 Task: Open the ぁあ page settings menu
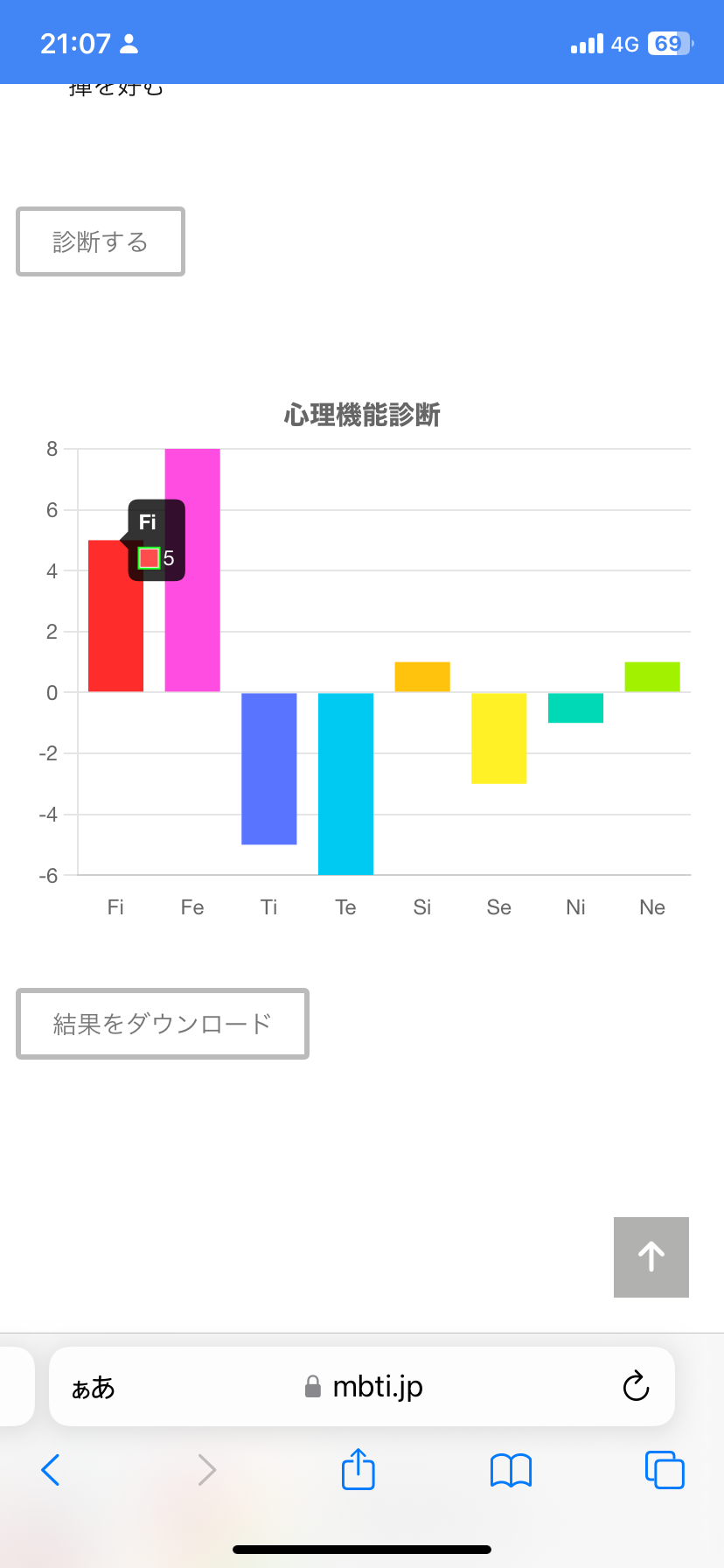point(93,1387)
